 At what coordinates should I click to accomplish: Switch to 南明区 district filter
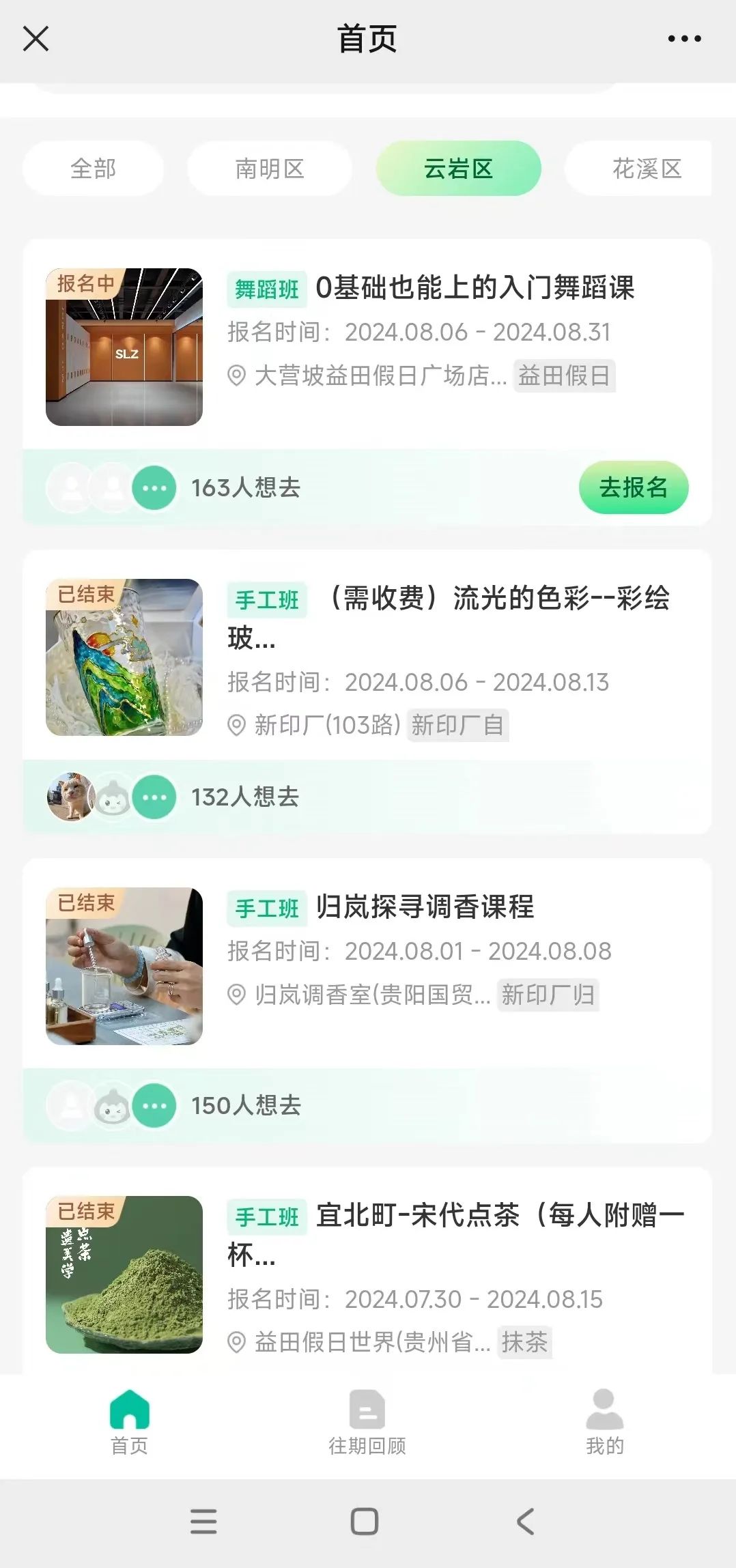click(x=270, y=169)
